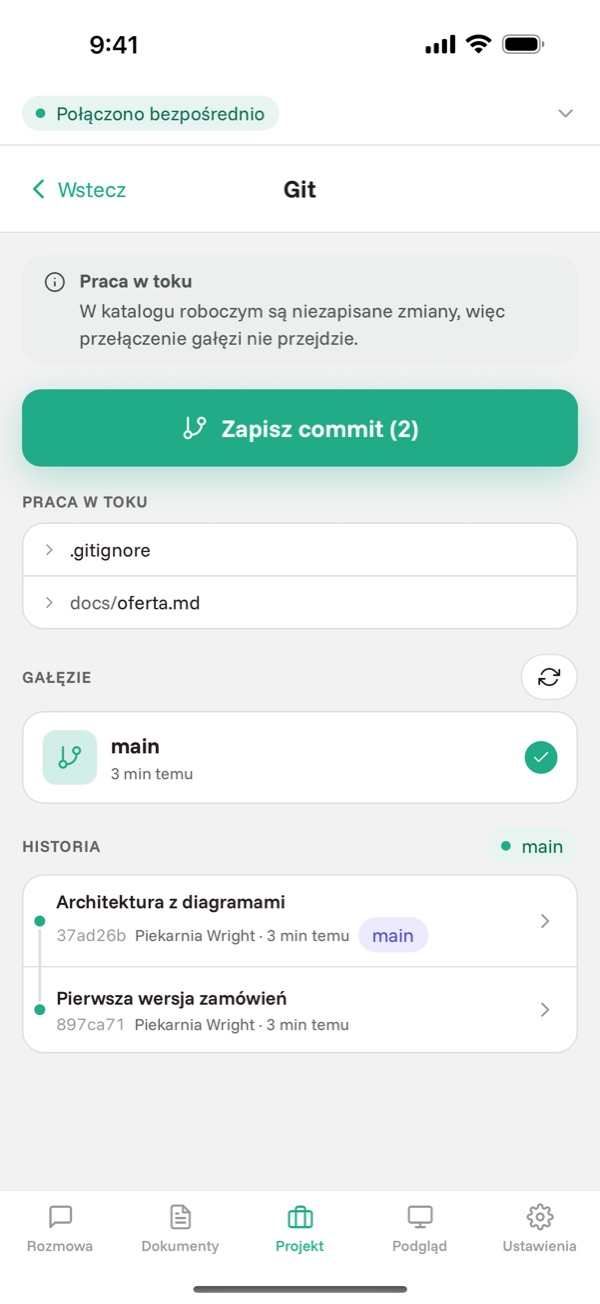Refresh the branches list
The width and height of the screenshot is (600, 1304).
click(549, 677)
